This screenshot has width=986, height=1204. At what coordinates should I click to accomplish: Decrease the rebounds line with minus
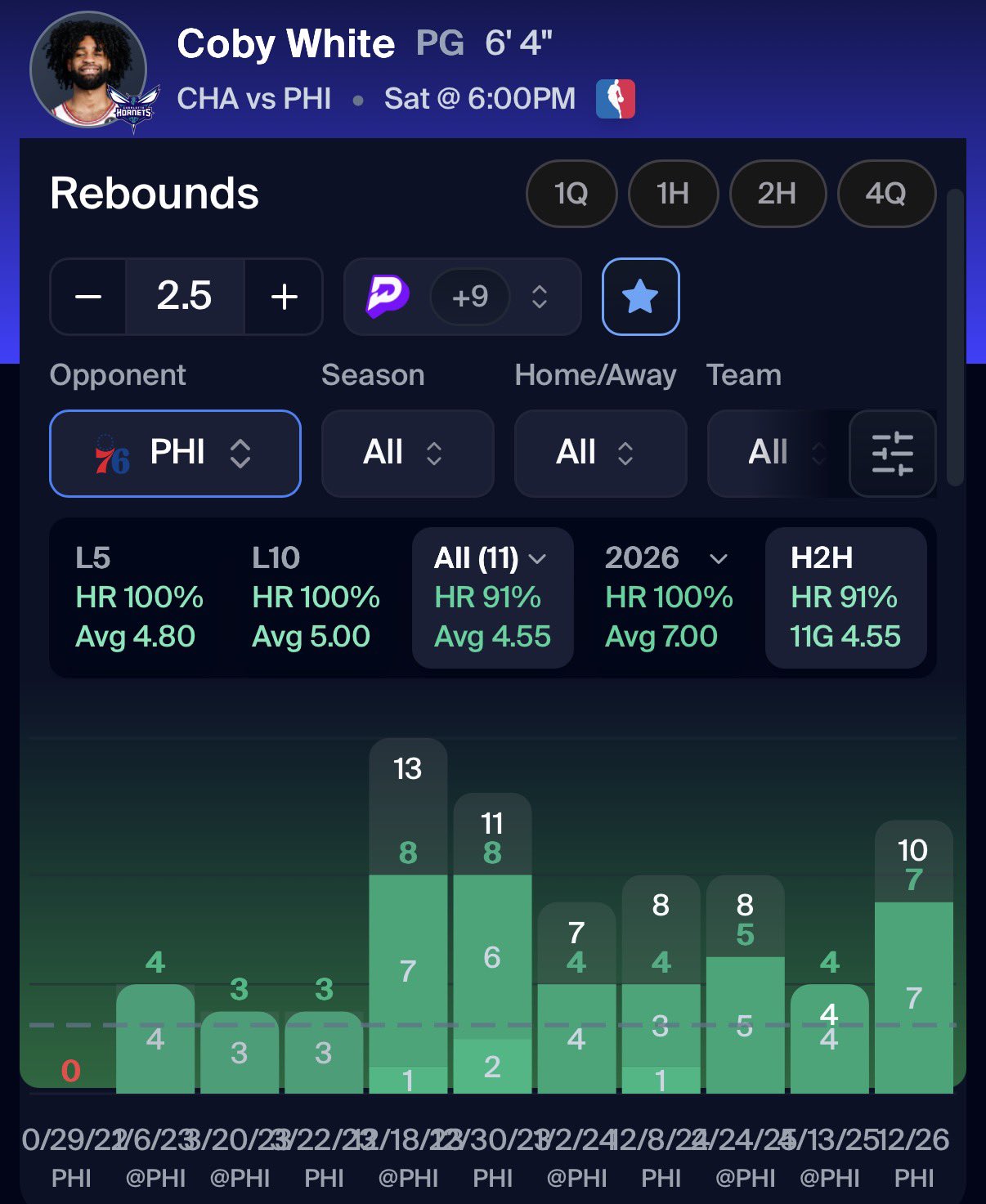click(x=88, y=297)
